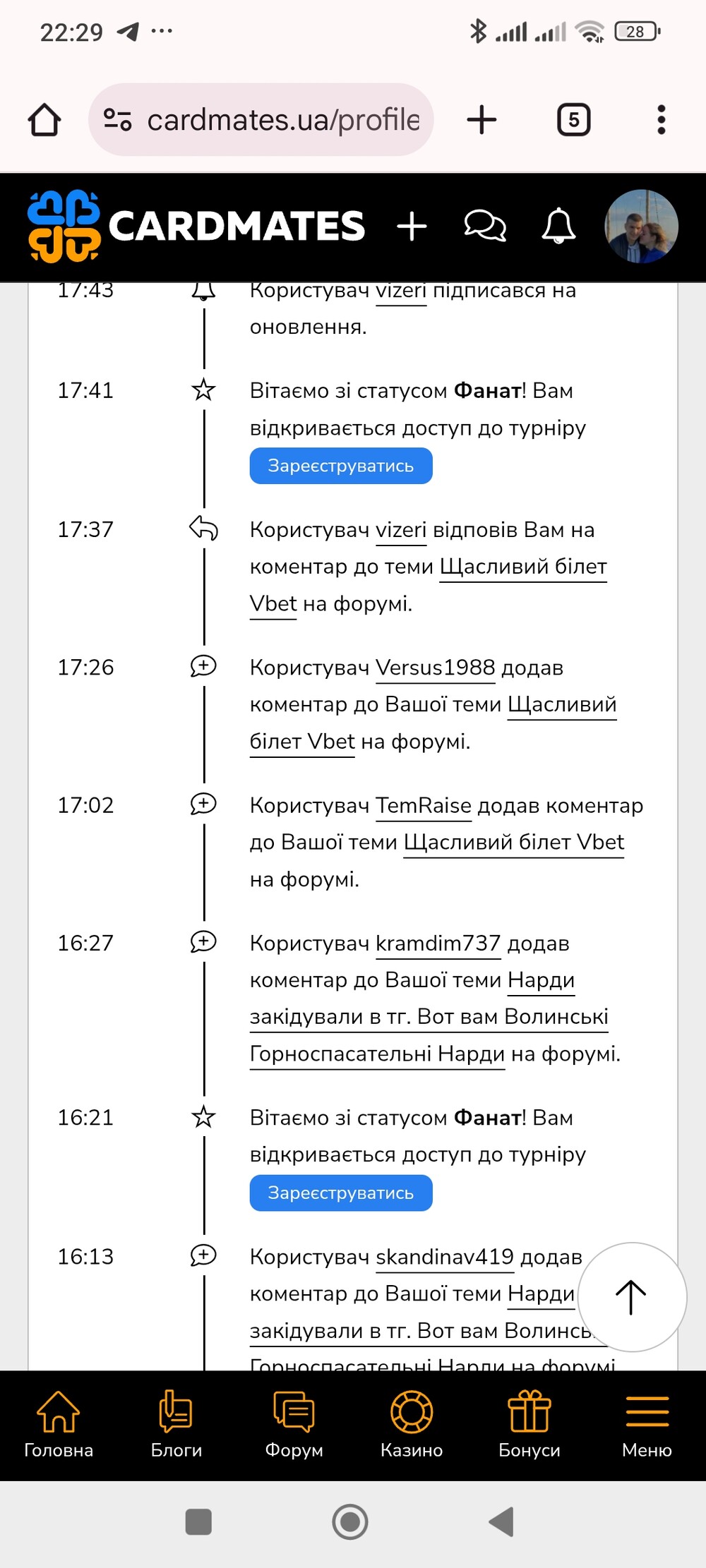Open the browser tabs switcher showing 5
706x1568 pixels.
(x=574, y=119)
